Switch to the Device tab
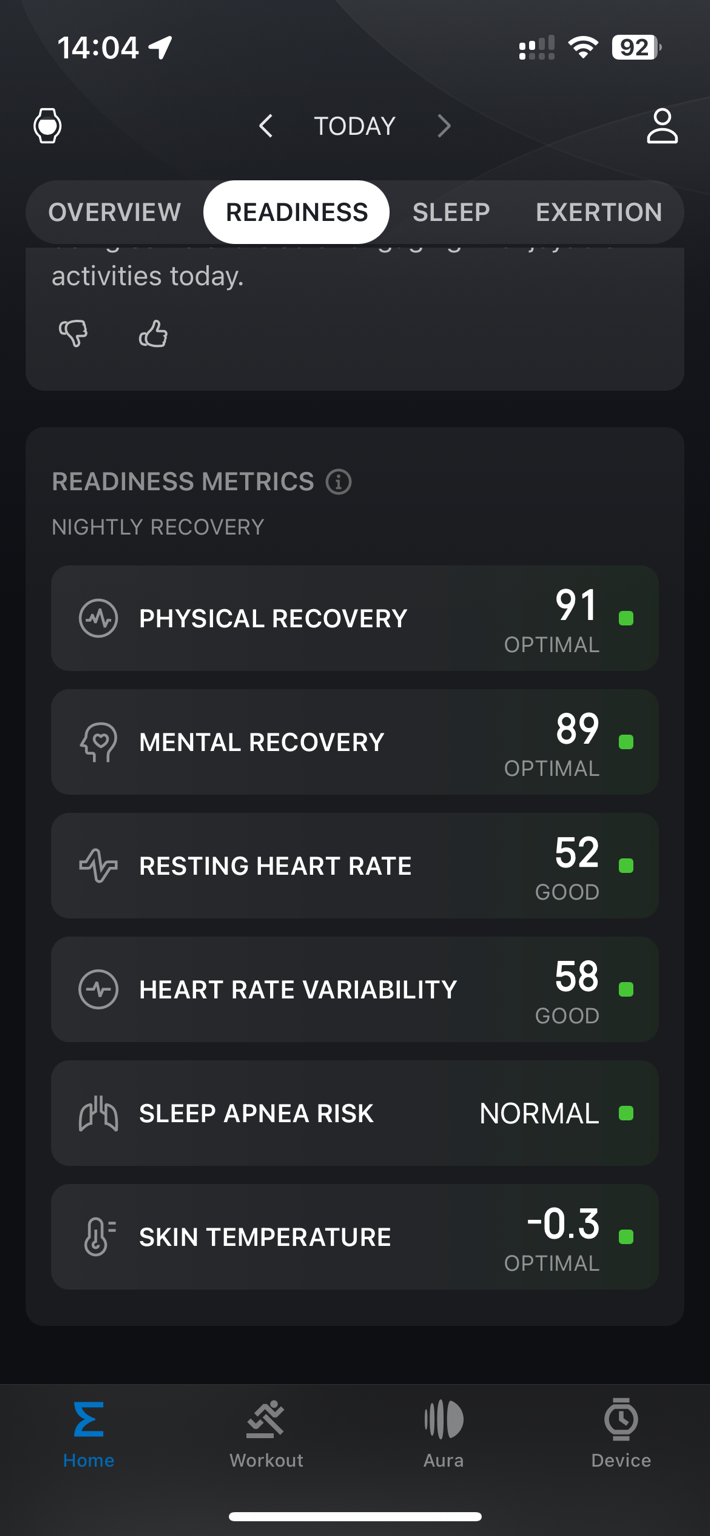The image size is (710, 1536). (x=621, y=1435)
